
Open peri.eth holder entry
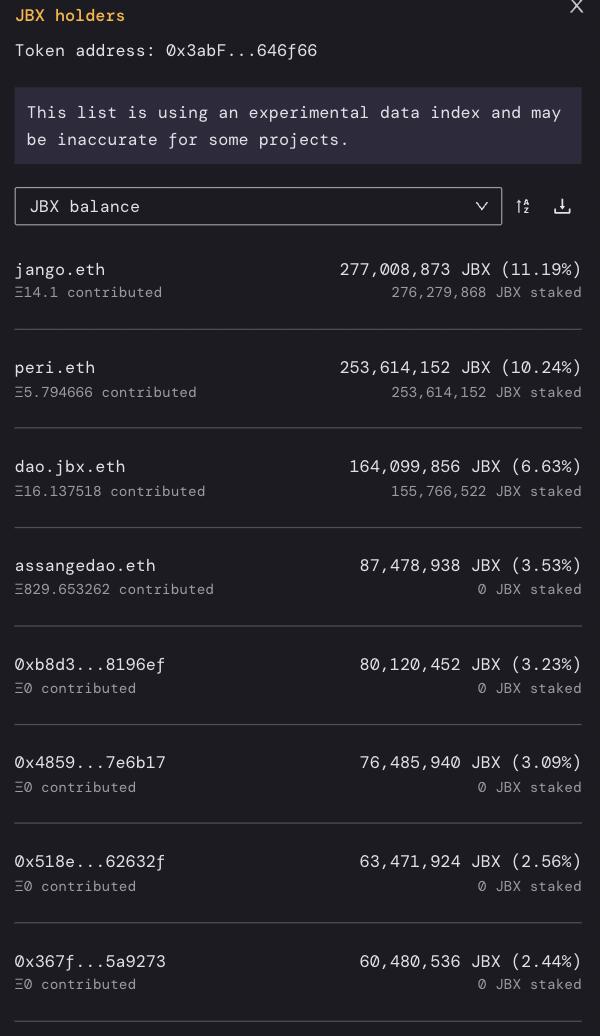point(55,367)
